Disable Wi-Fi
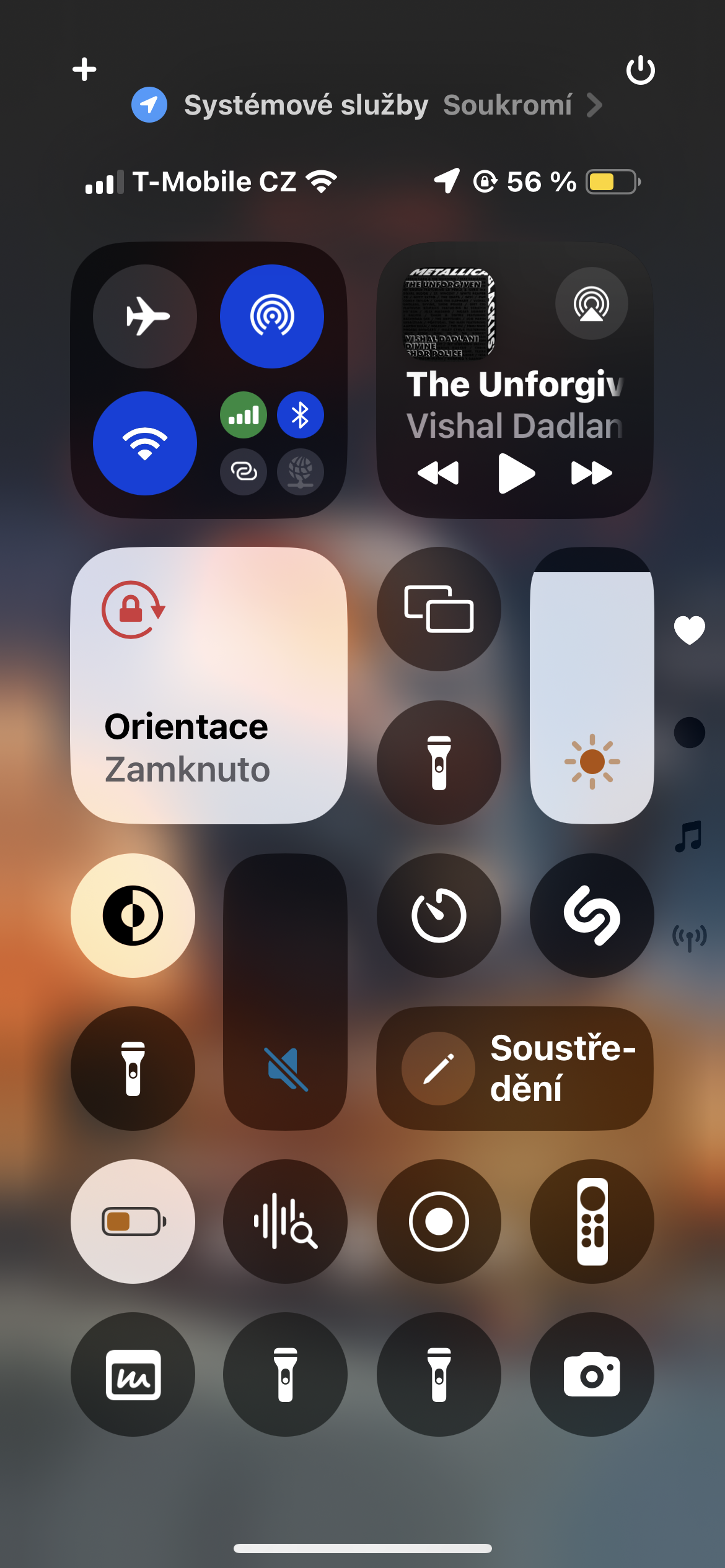Image resolution: width=725 pixels, height=1568 pixels. (x=145, y=443)
